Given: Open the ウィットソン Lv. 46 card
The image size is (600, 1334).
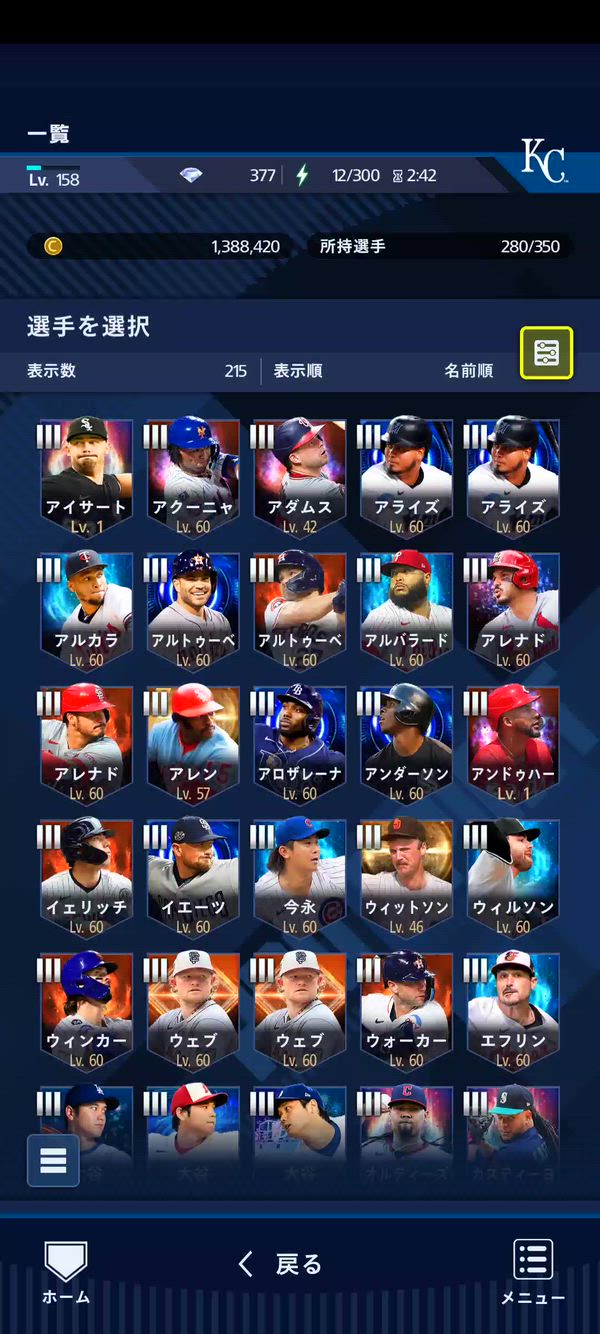Looking at the screenshot, I should [406, 878].
